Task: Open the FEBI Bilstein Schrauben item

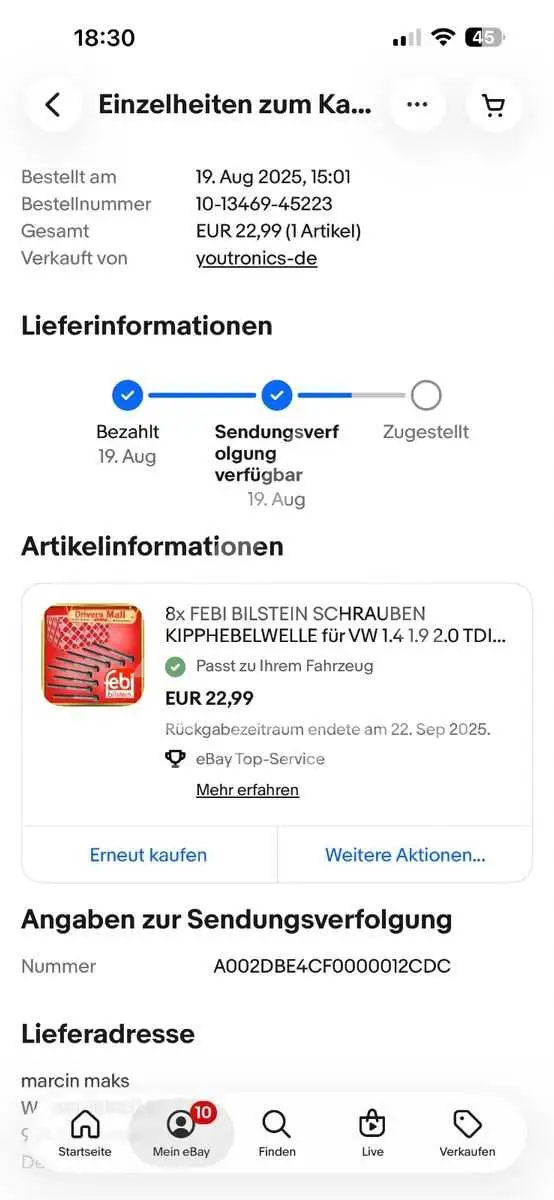Action: 336,624
